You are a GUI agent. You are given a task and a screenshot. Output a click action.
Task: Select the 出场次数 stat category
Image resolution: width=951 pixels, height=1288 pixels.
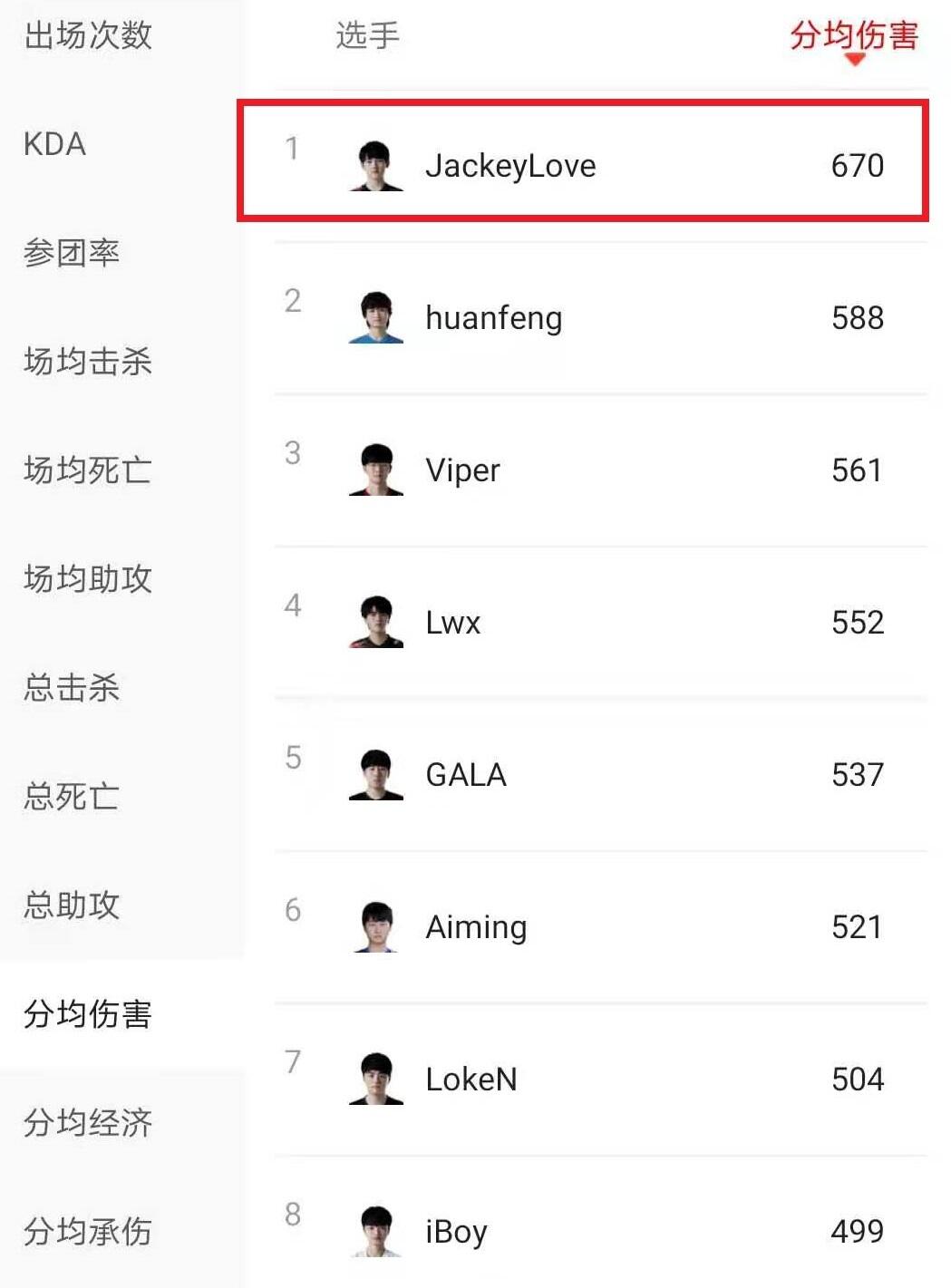(x=88, y=36)
